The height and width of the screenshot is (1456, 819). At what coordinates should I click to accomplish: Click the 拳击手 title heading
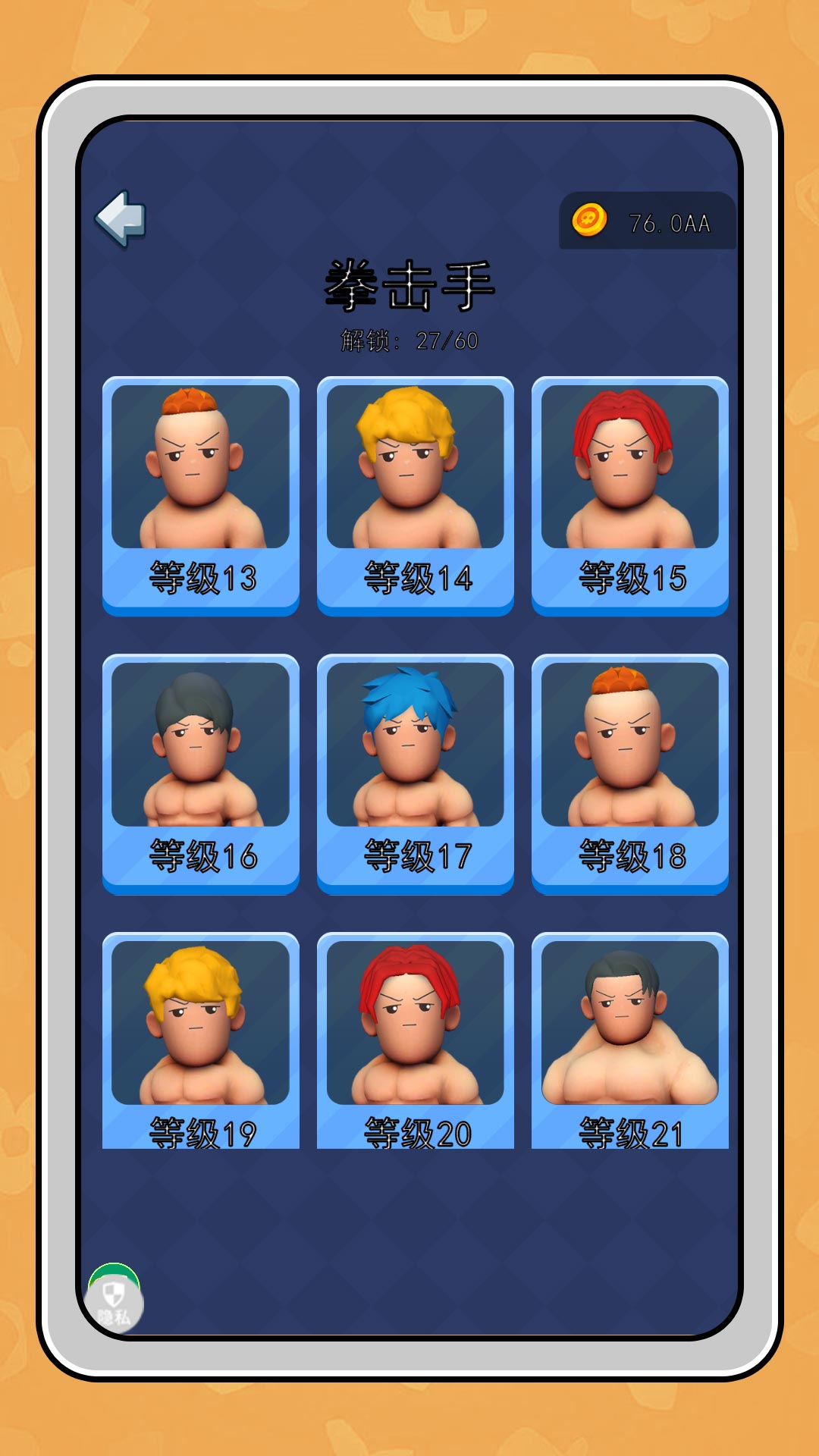[409, 284]
